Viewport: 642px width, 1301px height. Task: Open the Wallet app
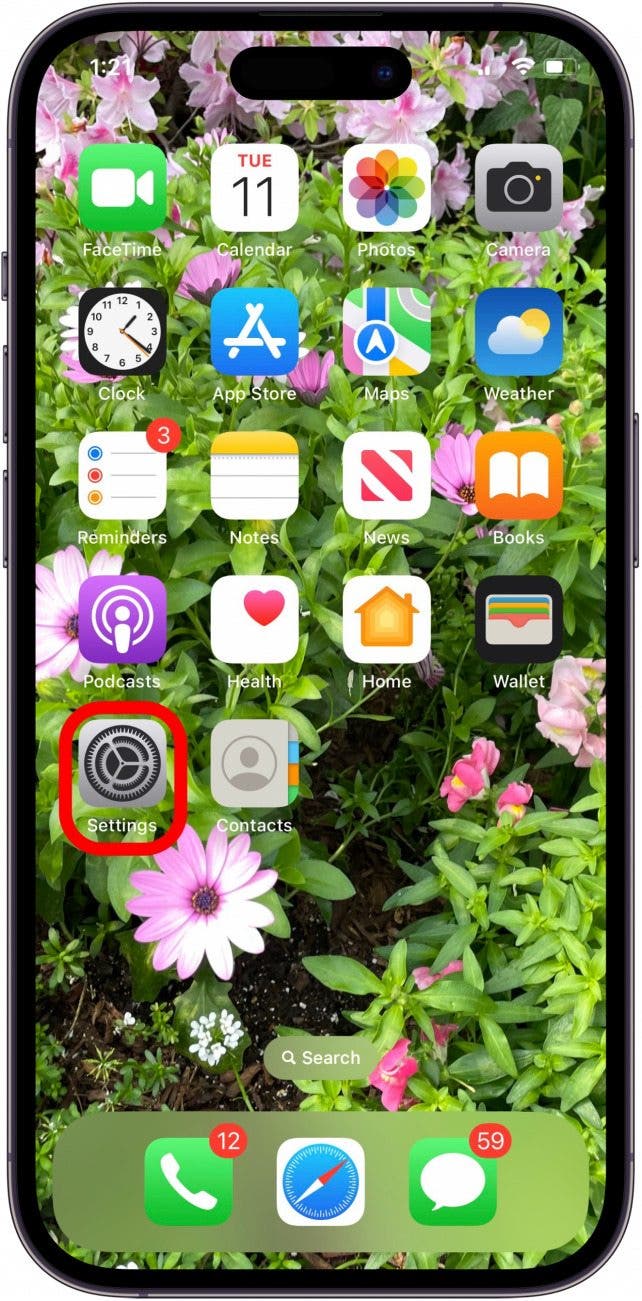pos(518,620)
